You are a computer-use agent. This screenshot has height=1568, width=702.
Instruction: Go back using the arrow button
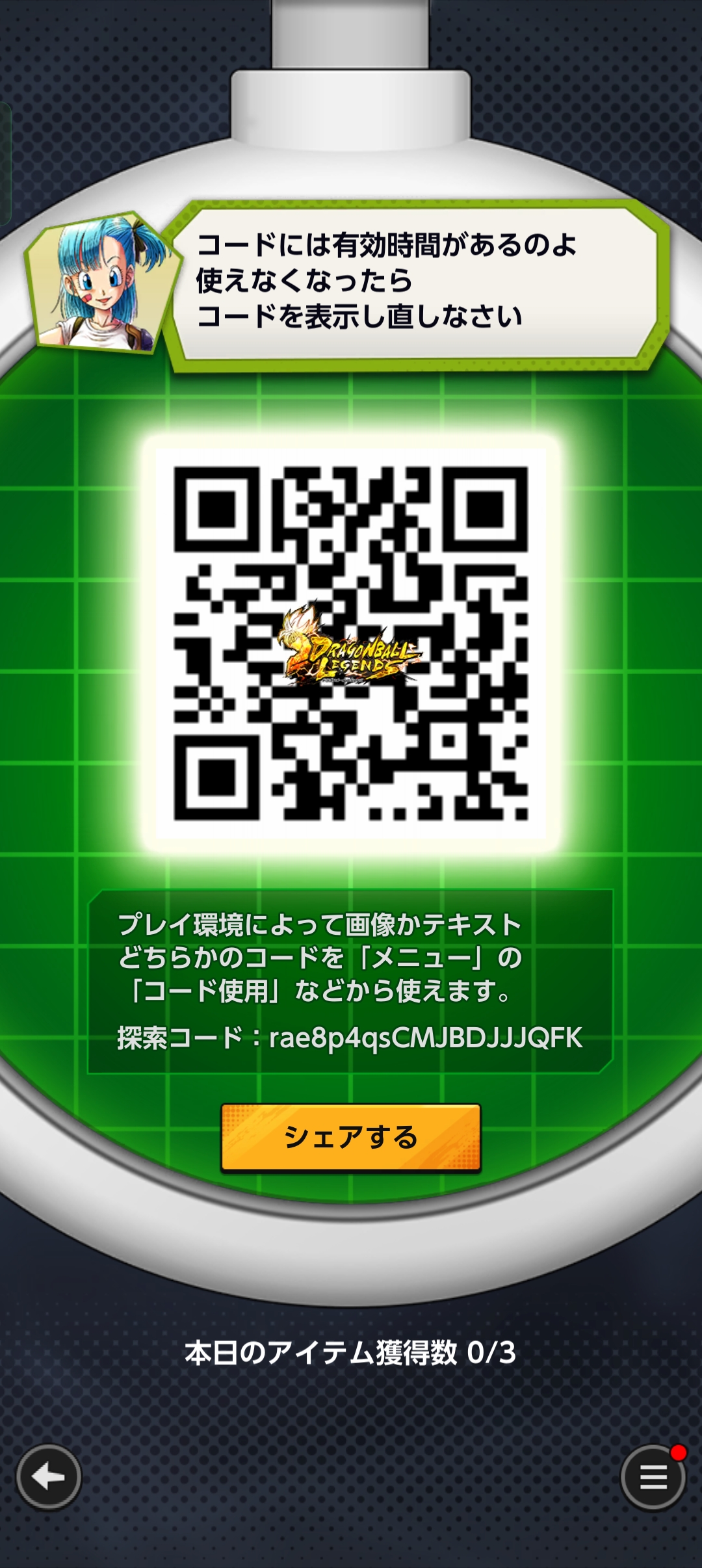pyautogui.click(x=49, y=1477)
